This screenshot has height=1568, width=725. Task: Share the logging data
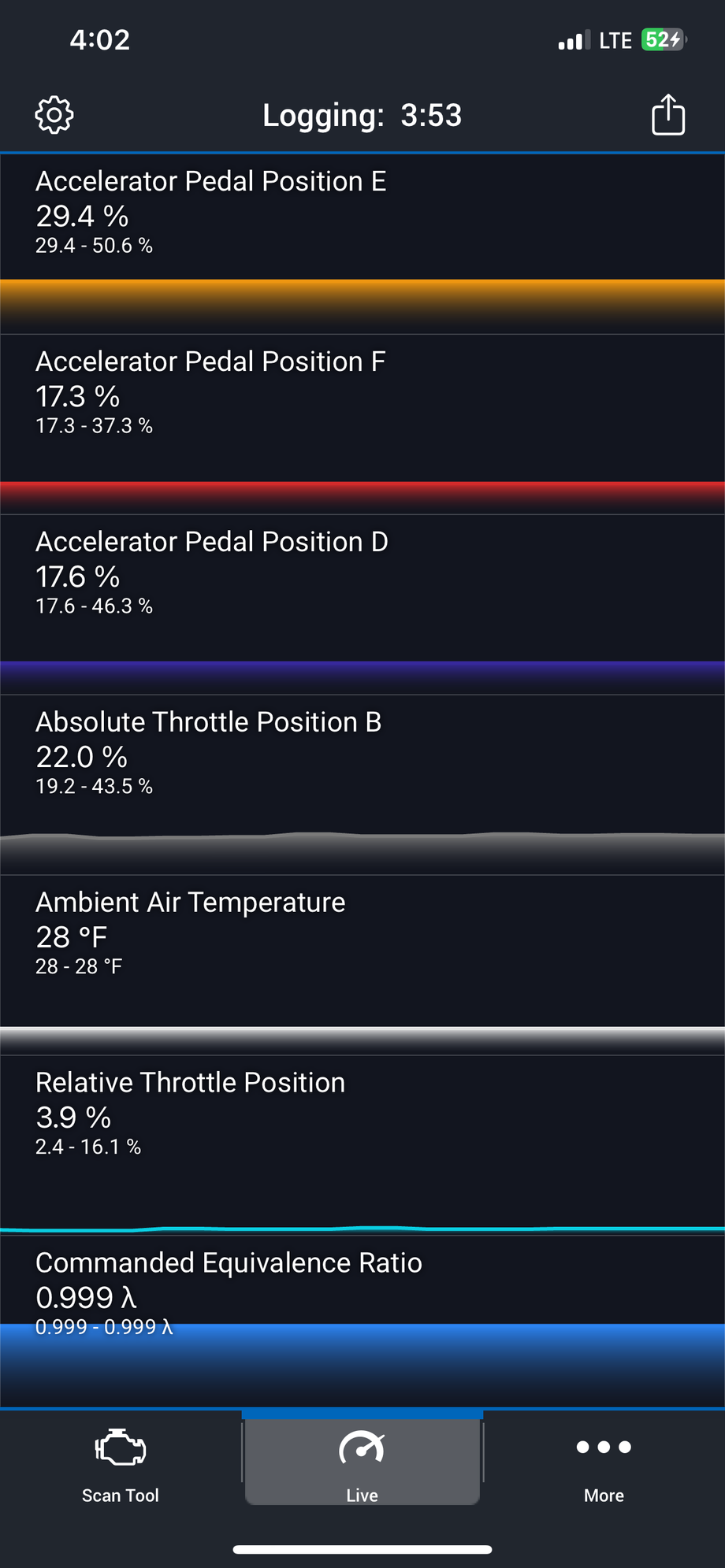(668, 115)
